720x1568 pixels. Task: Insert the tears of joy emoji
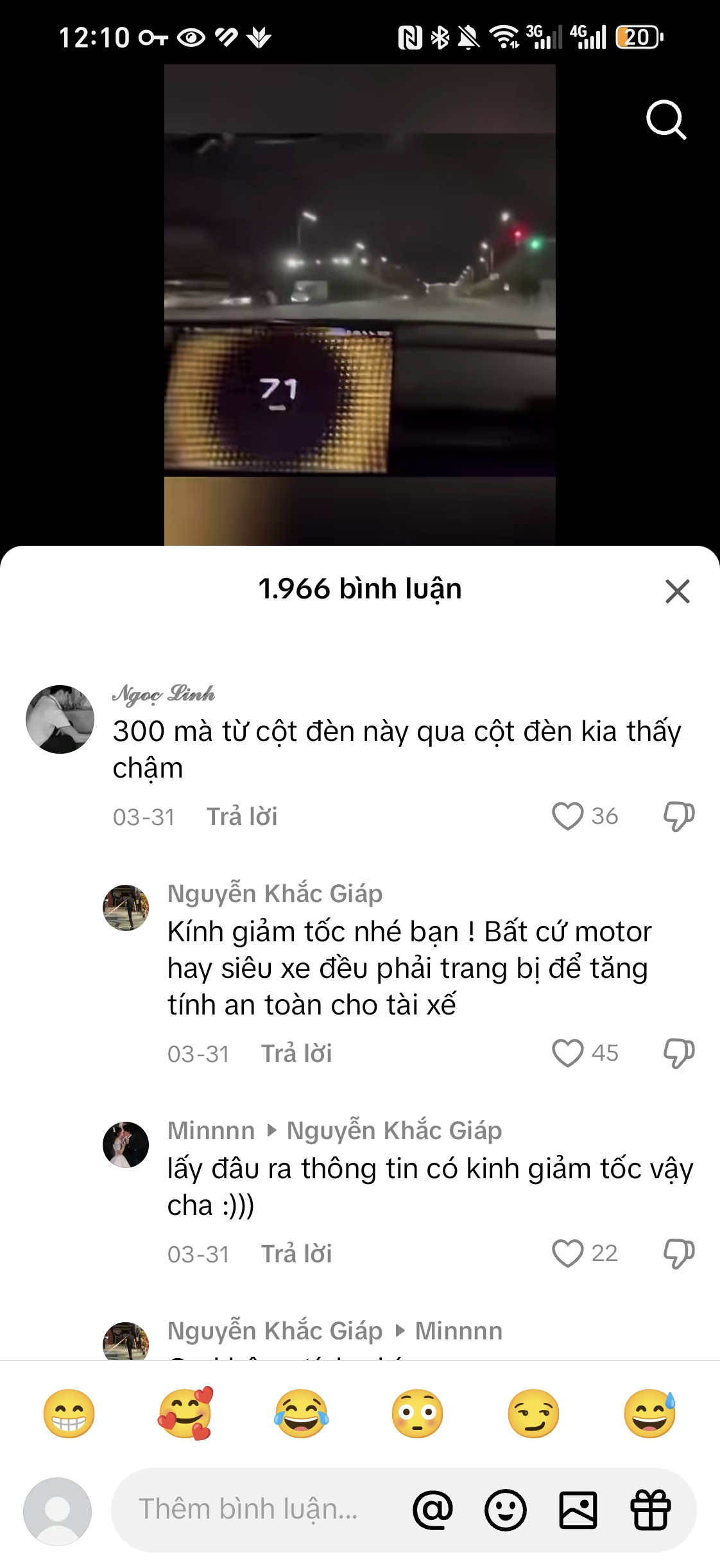[x=301, y=1413]
